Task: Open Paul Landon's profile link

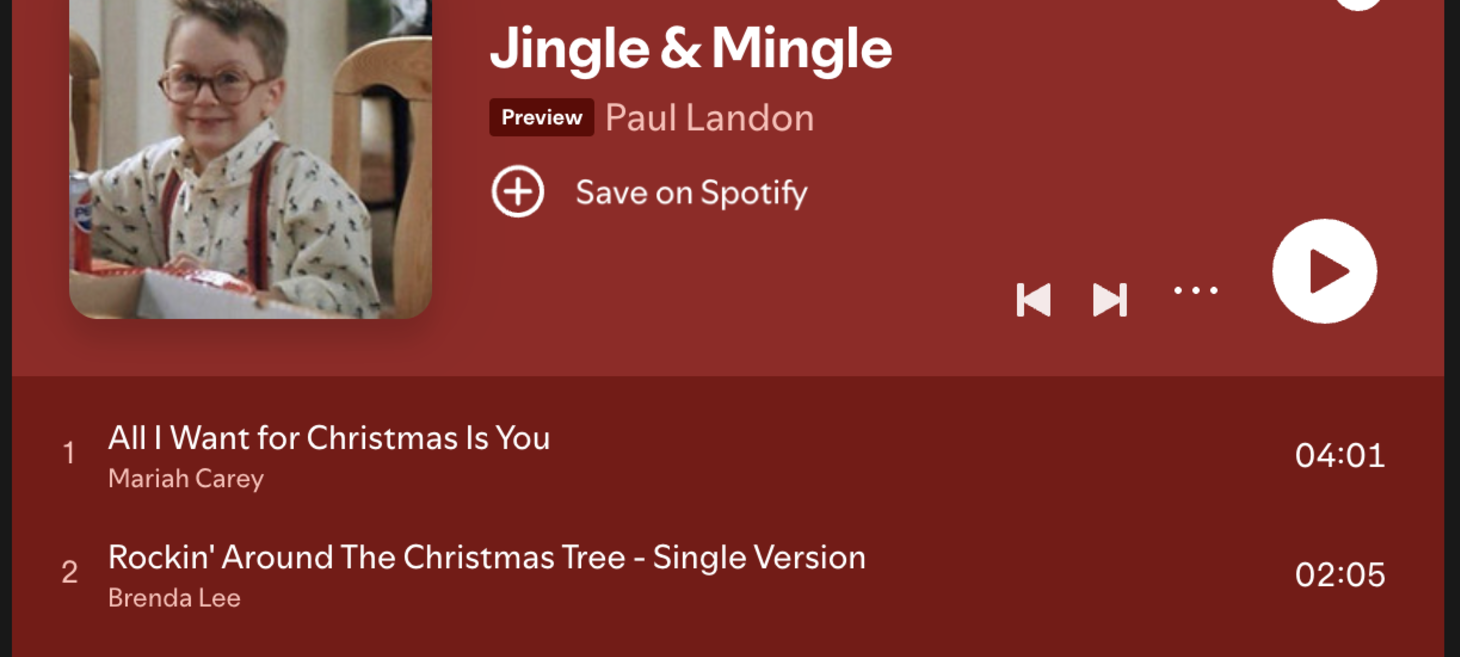Action: 709,118
